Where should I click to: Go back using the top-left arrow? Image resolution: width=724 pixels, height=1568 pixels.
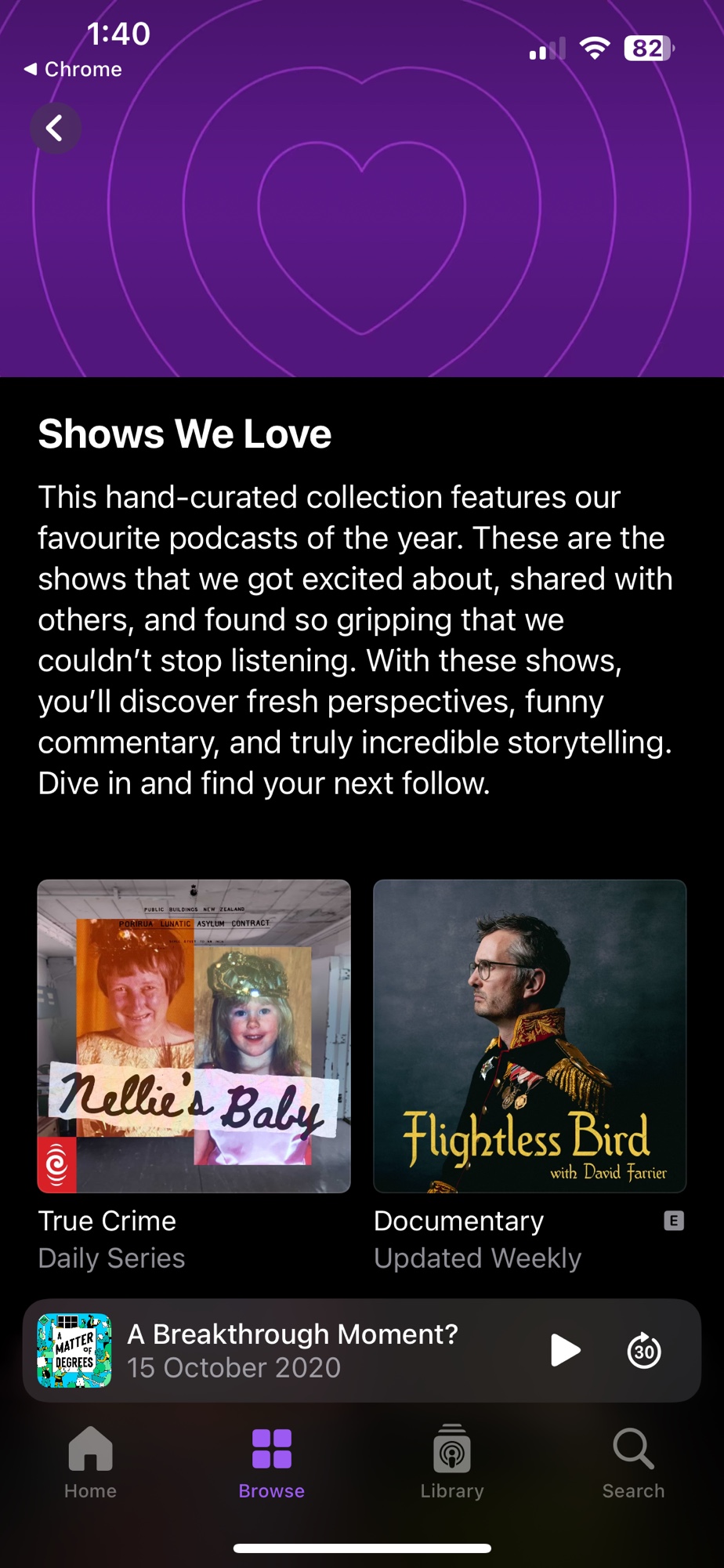click(55, 128)
